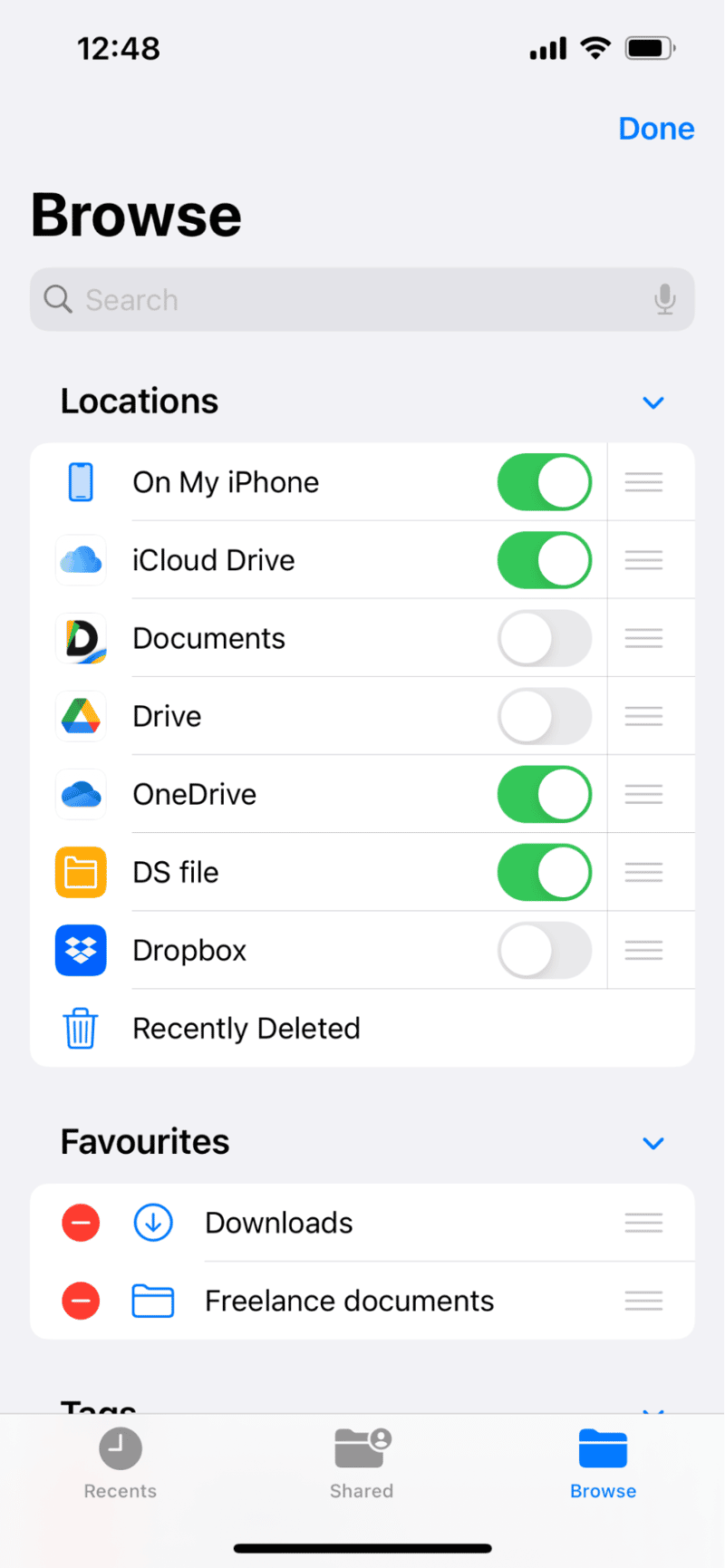Click the iCloud Drive icon
This screenshot has height=1568, width=725.
[x=81, y=560]
